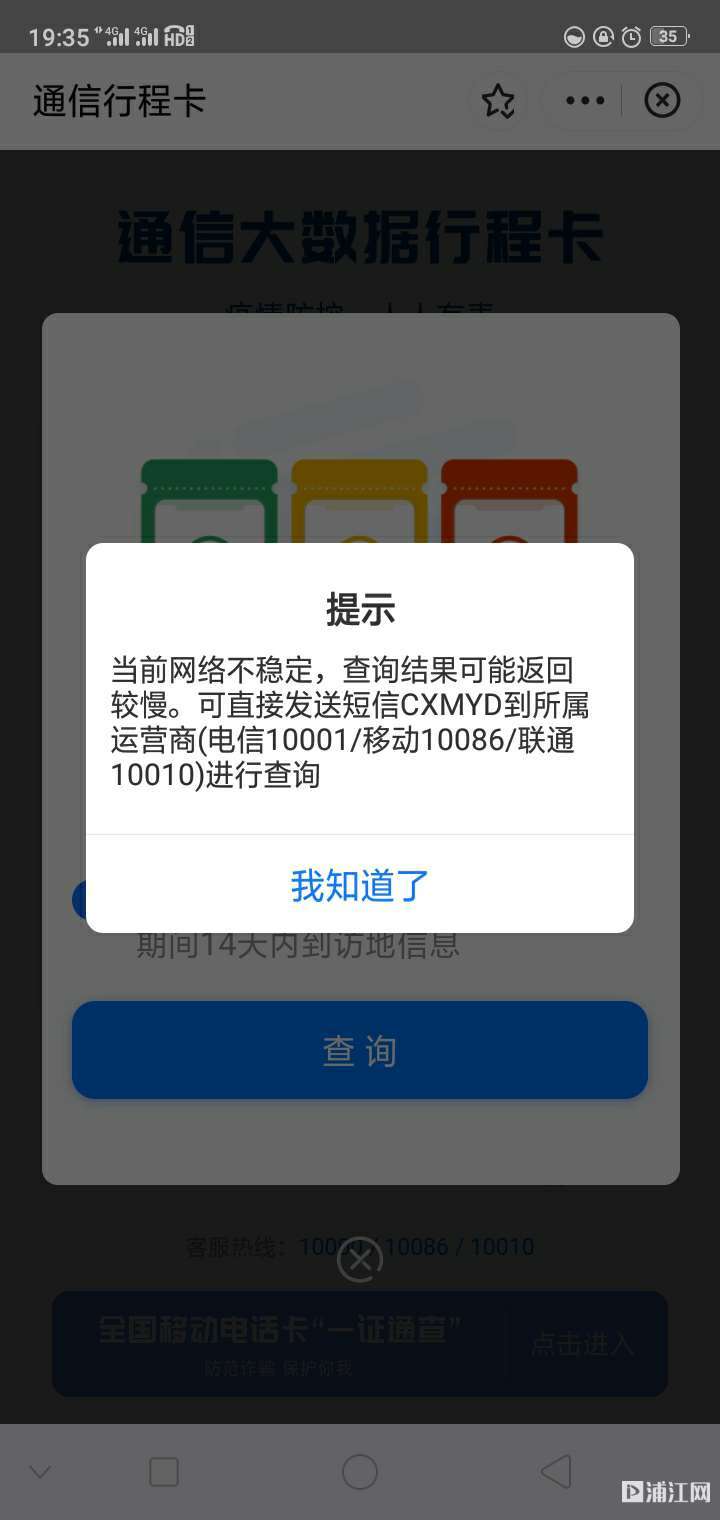
Task: Close the 通信行程卡 mini program
Action: point(662,101)
